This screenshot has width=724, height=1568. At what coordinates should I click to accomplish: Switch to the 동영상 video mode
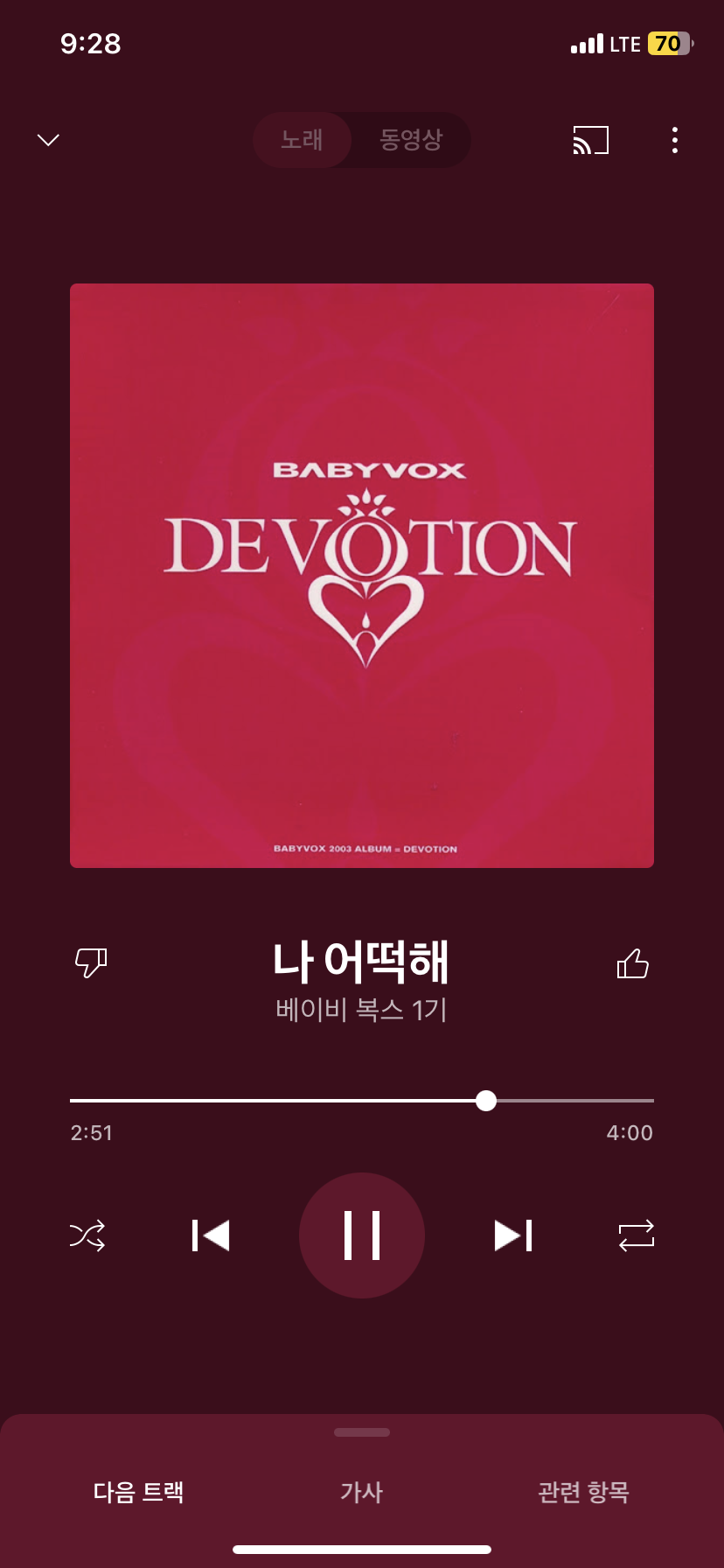[411, 140]
